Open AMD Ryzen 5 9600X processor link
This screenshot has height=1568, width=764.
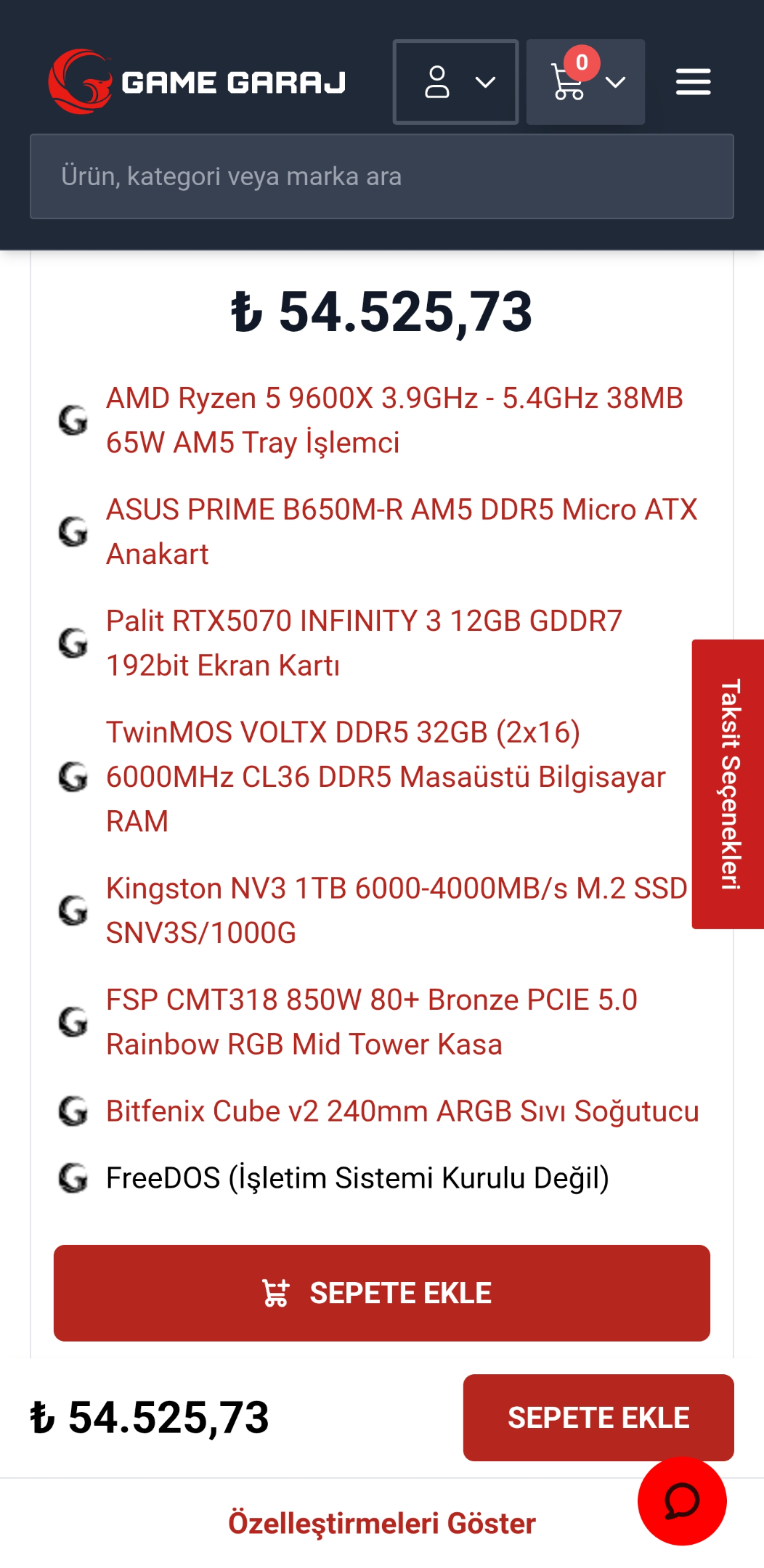pos(395,420)
